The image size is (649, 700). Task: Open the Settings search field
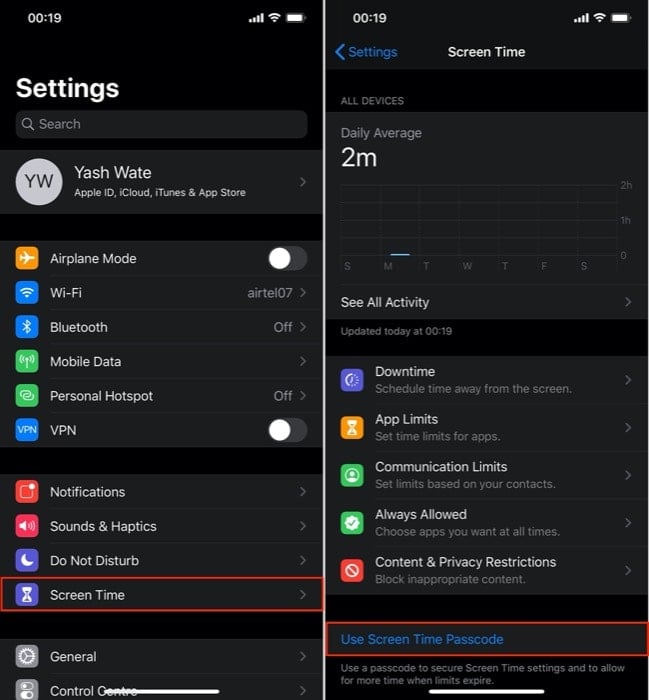coord(160,124)
